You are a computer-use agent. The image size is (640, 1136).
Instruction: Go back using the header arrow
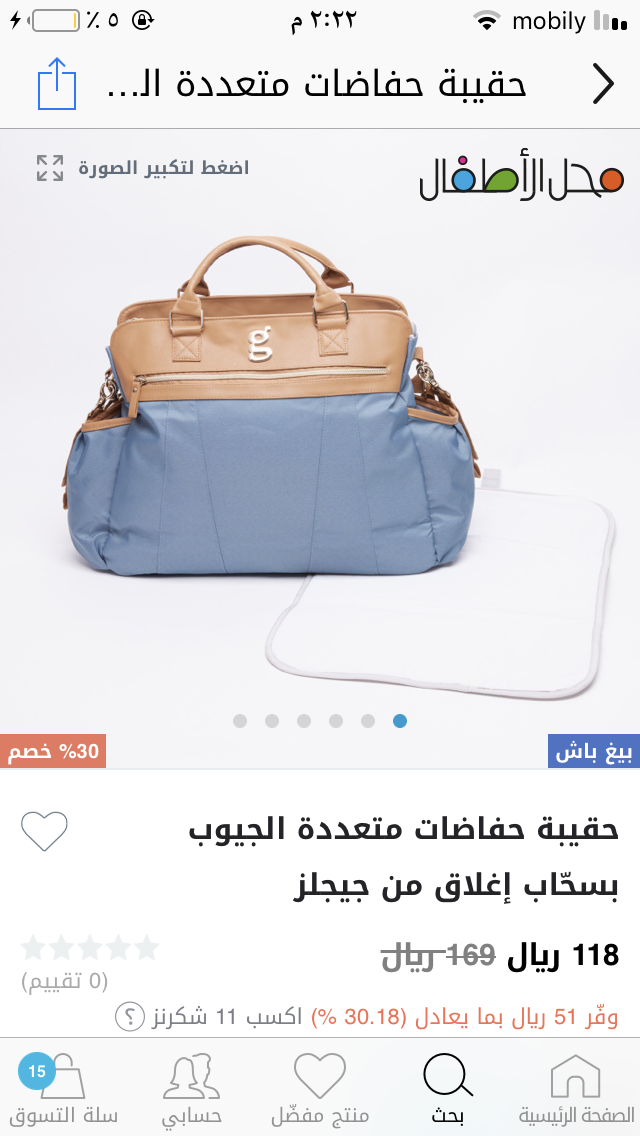pos(603,84)
